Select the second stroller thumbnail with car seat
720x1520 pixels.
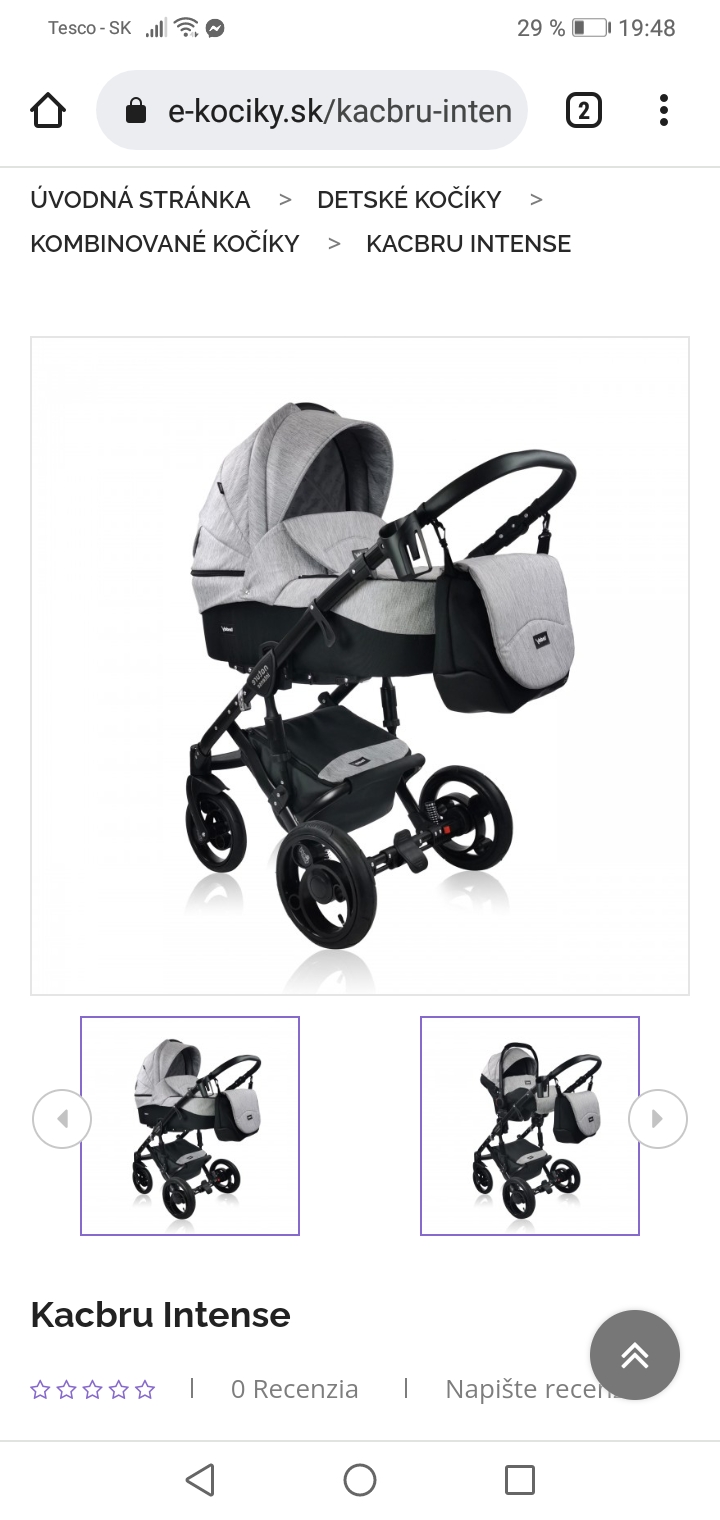[x=530, y=1126]
